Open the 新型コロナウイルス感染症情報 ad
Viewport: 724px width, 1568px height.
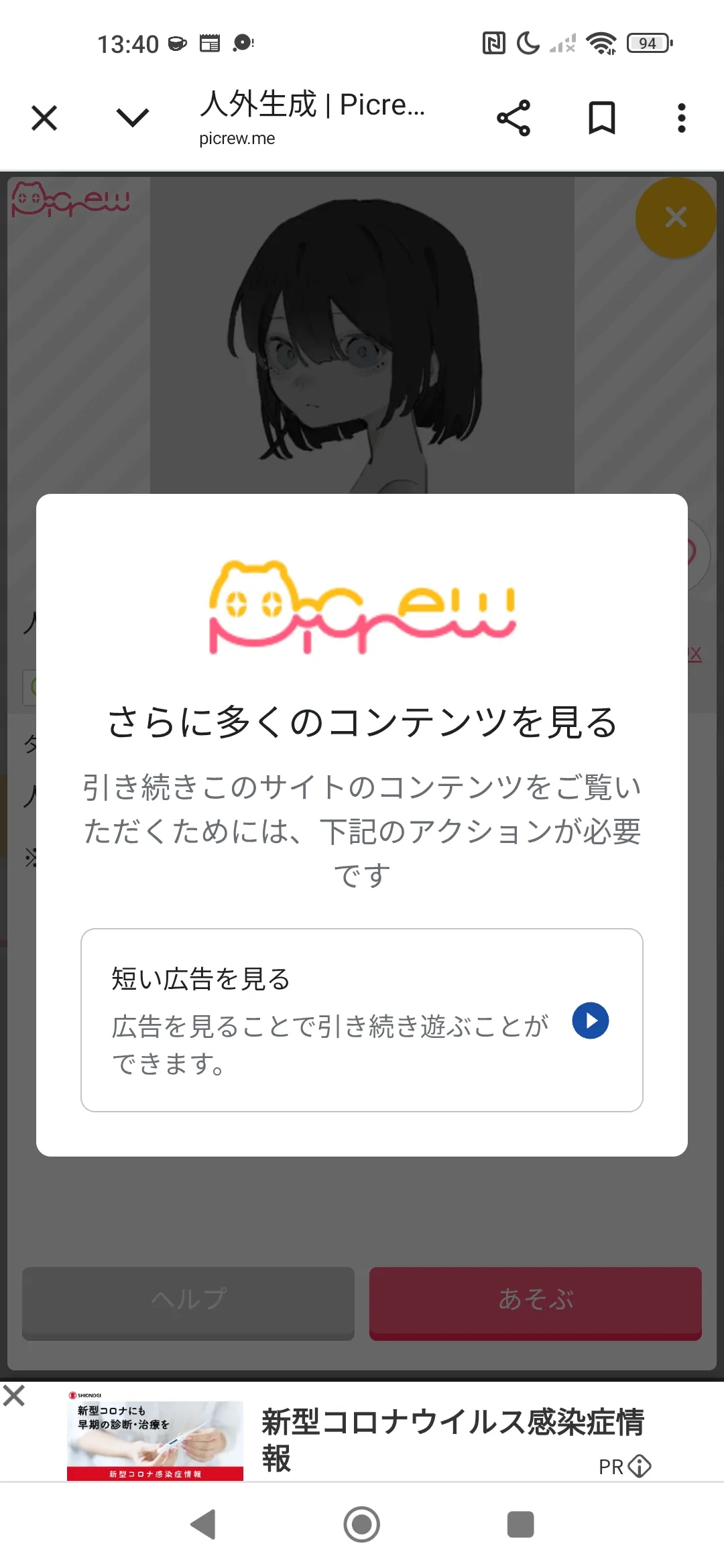[x=453, y=1439]
